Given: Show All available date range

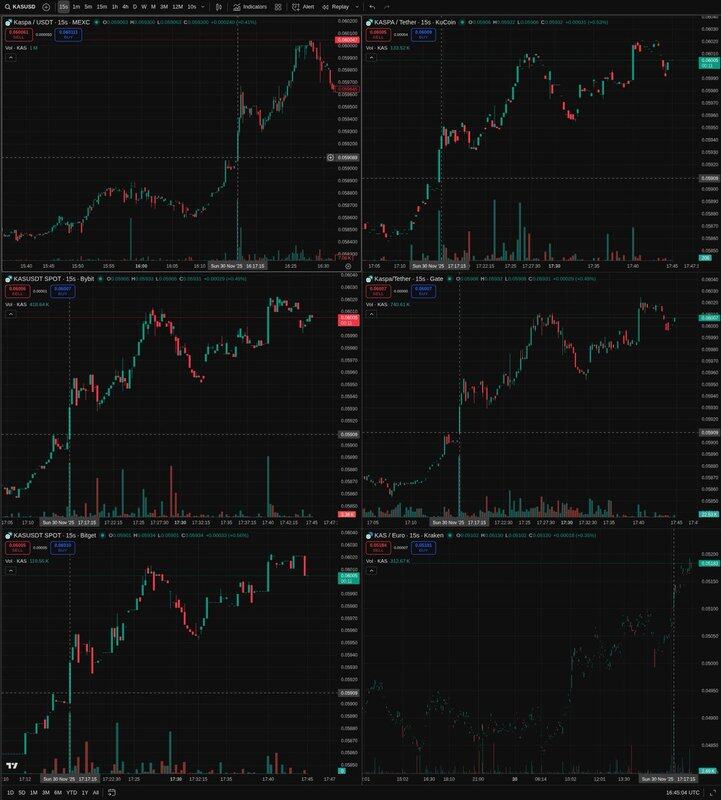Looking at the screenshot, I should click(x=96, y=792).
